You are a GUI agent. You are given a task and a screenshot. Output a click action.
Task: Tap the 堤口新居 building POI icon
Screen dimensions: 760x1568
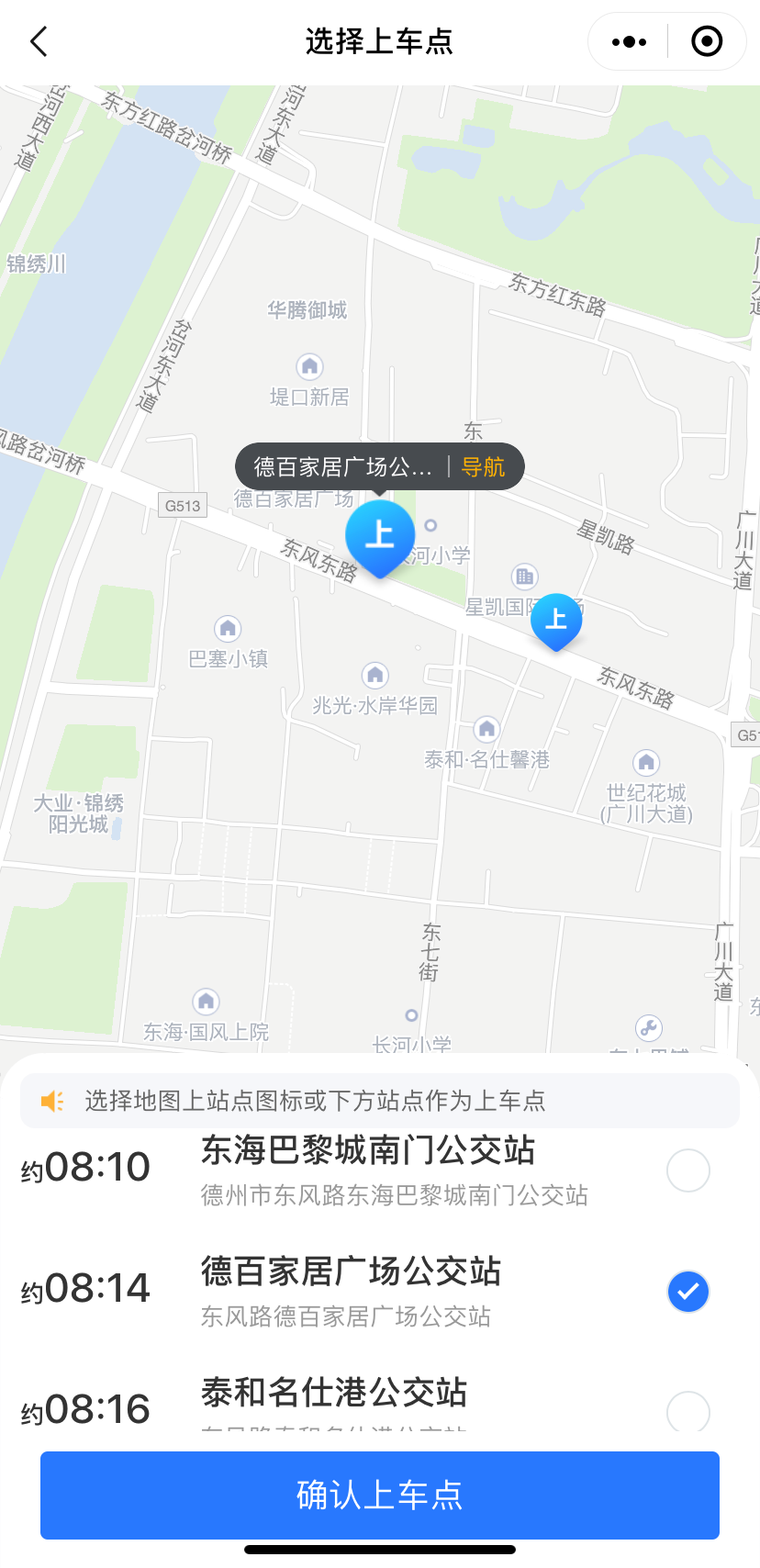(309, 366)
